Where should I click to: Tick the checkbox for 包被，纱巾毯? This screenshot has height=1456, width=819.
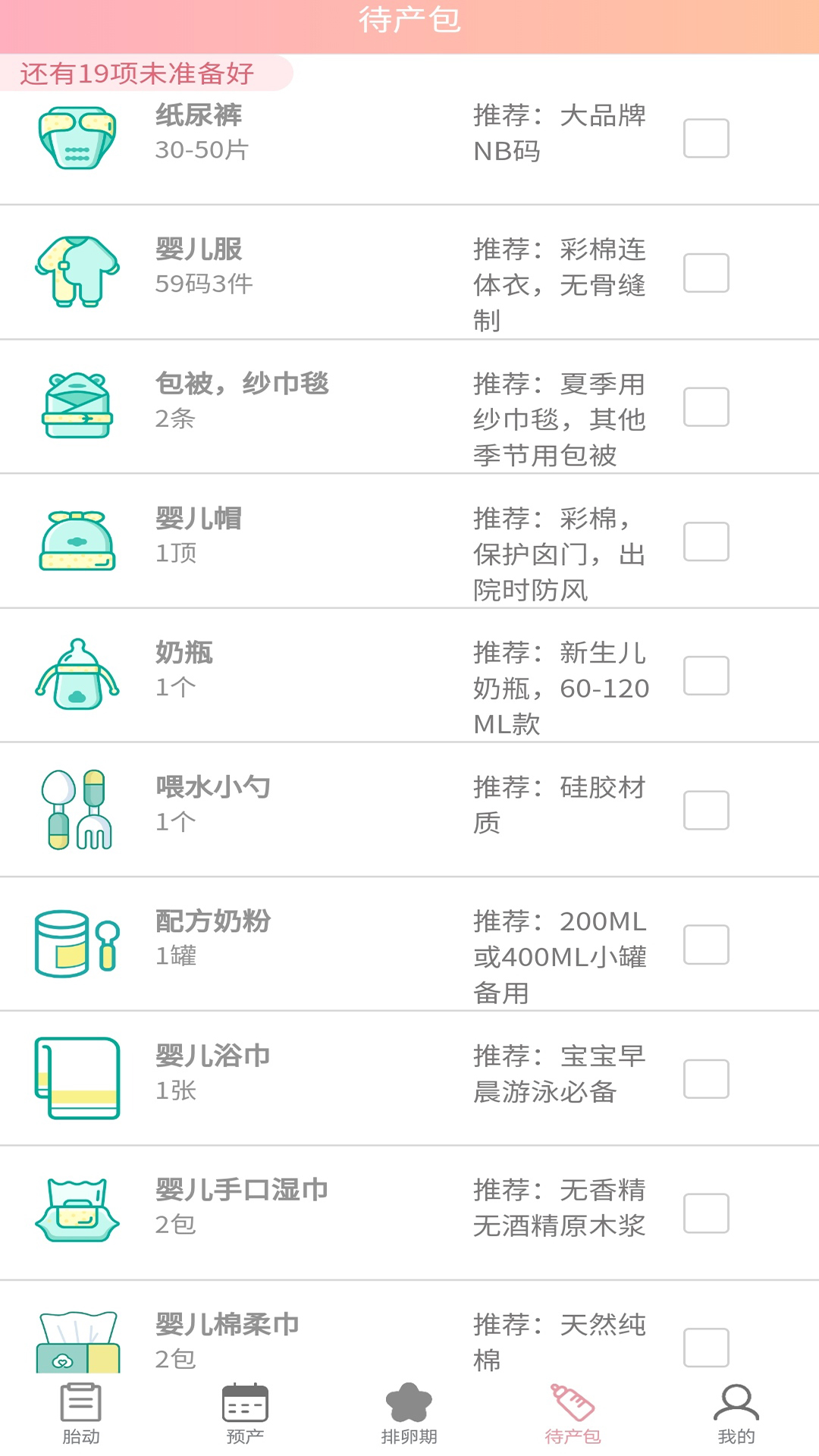(x=706, y=407)
